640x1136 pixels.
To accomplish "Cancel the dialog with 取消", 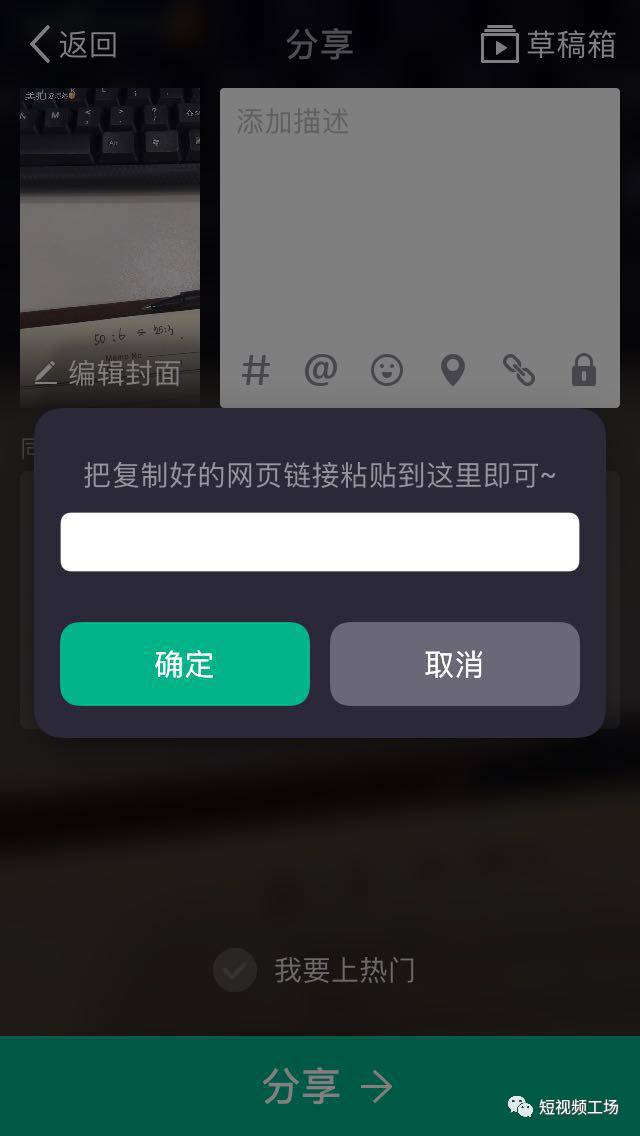I will point(454,664).
